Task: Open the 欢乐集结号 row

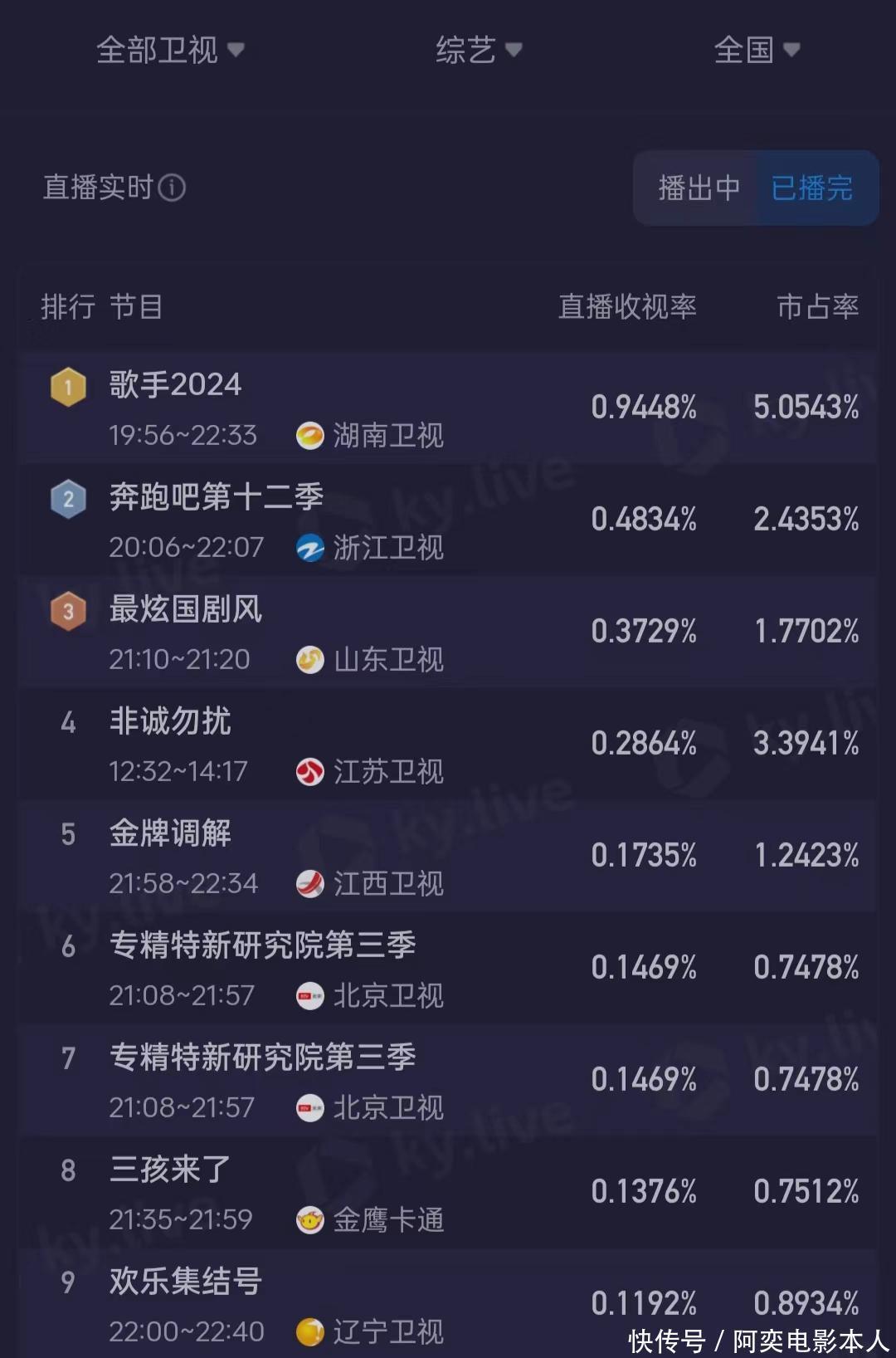Action: pos(448,1303)
